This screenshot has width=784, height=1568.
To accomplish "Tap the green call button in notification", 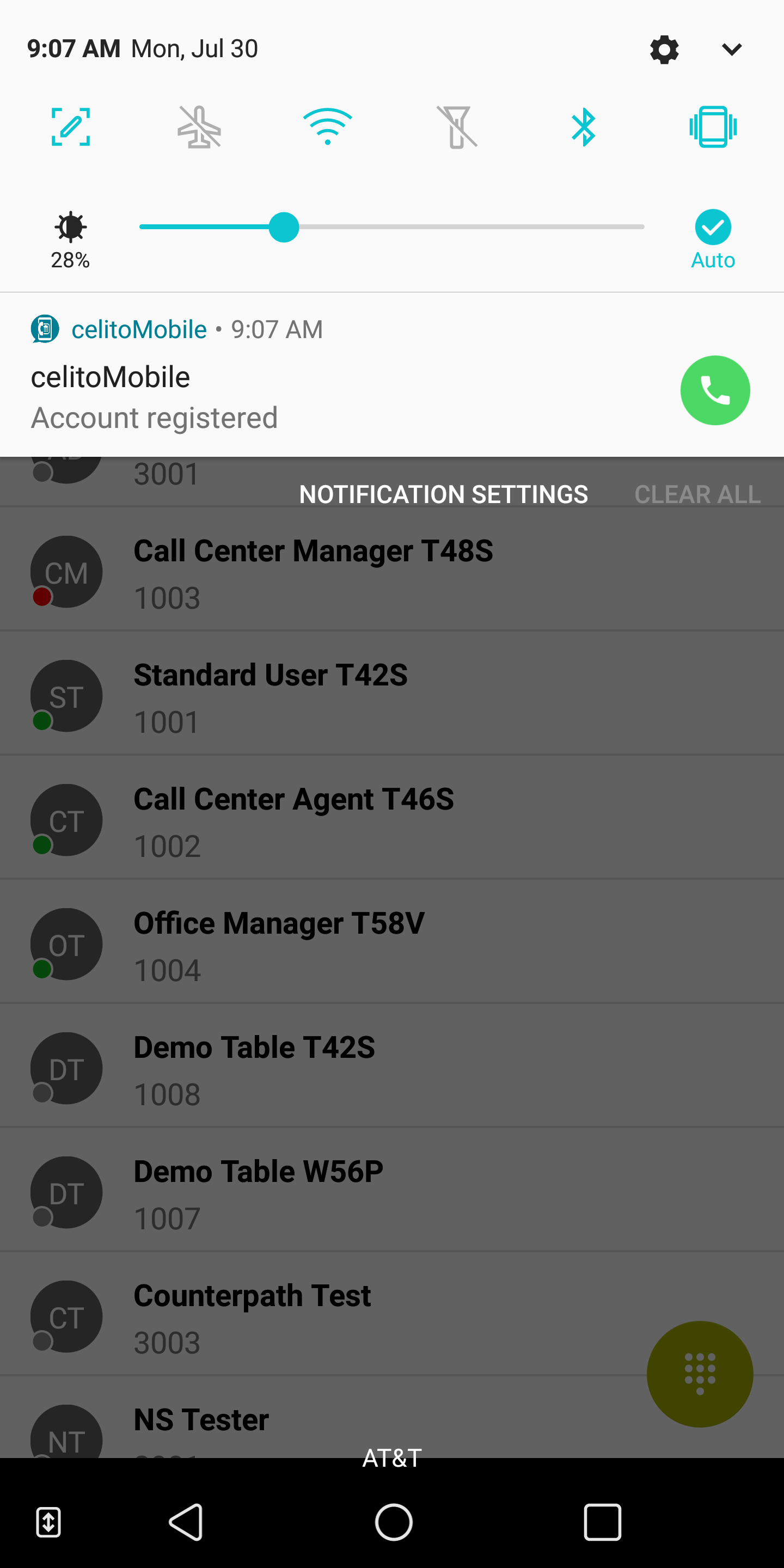I will click(x=715, y=390).
